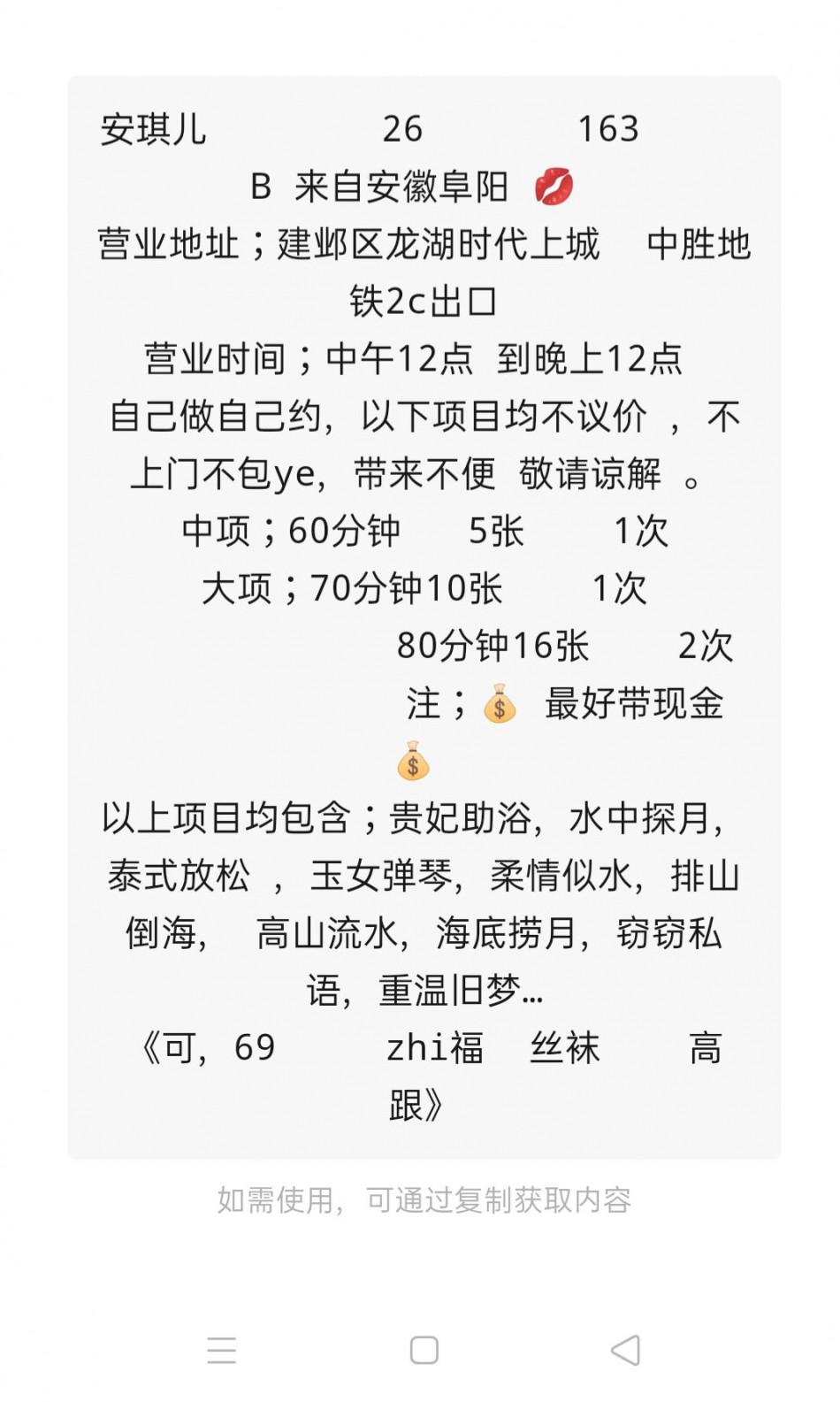Go to the home screen
This screenshot has width=840, height=1402.
coord(424,1350)
